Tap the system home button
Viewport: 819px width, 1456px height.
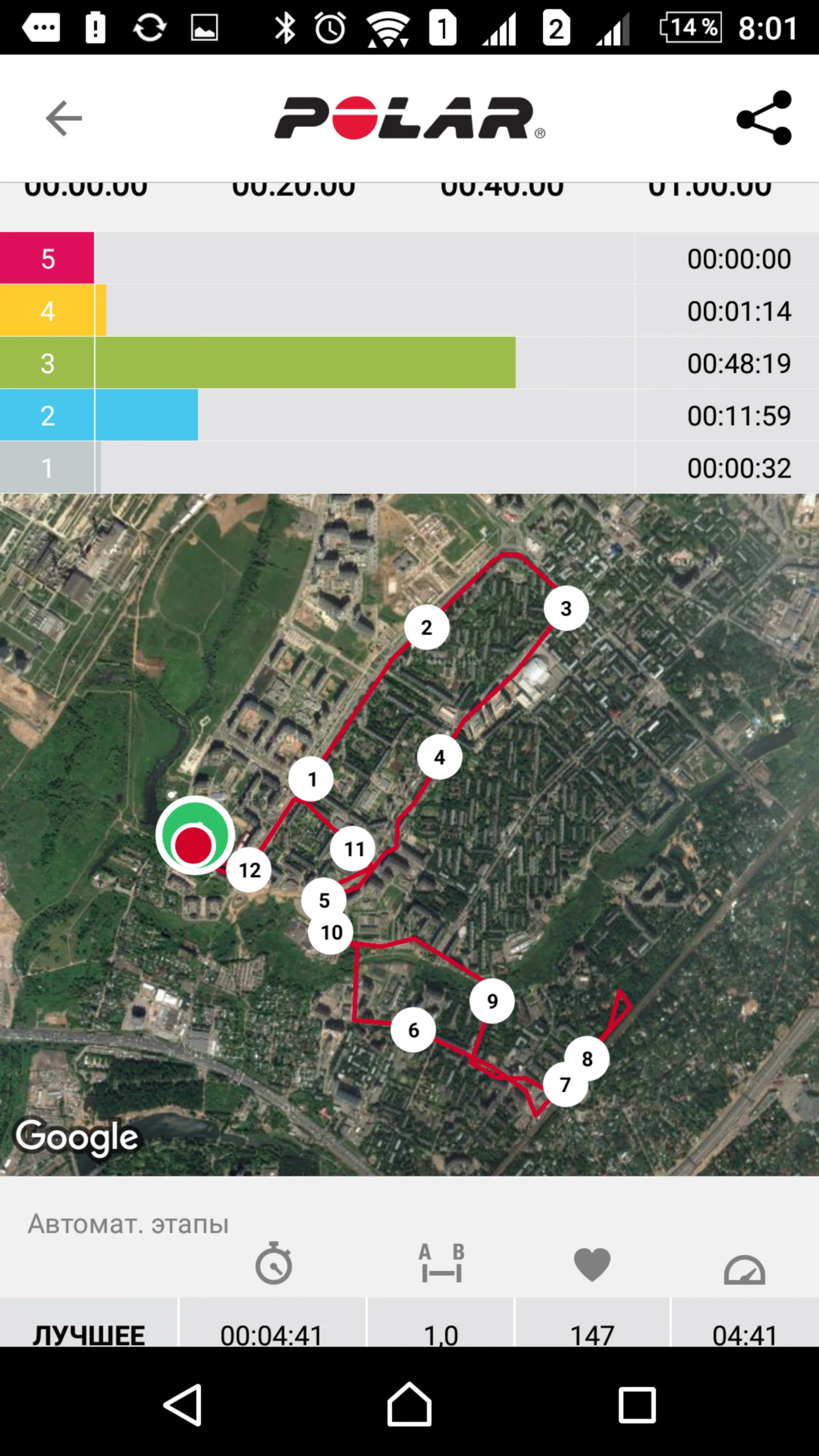409,1405
